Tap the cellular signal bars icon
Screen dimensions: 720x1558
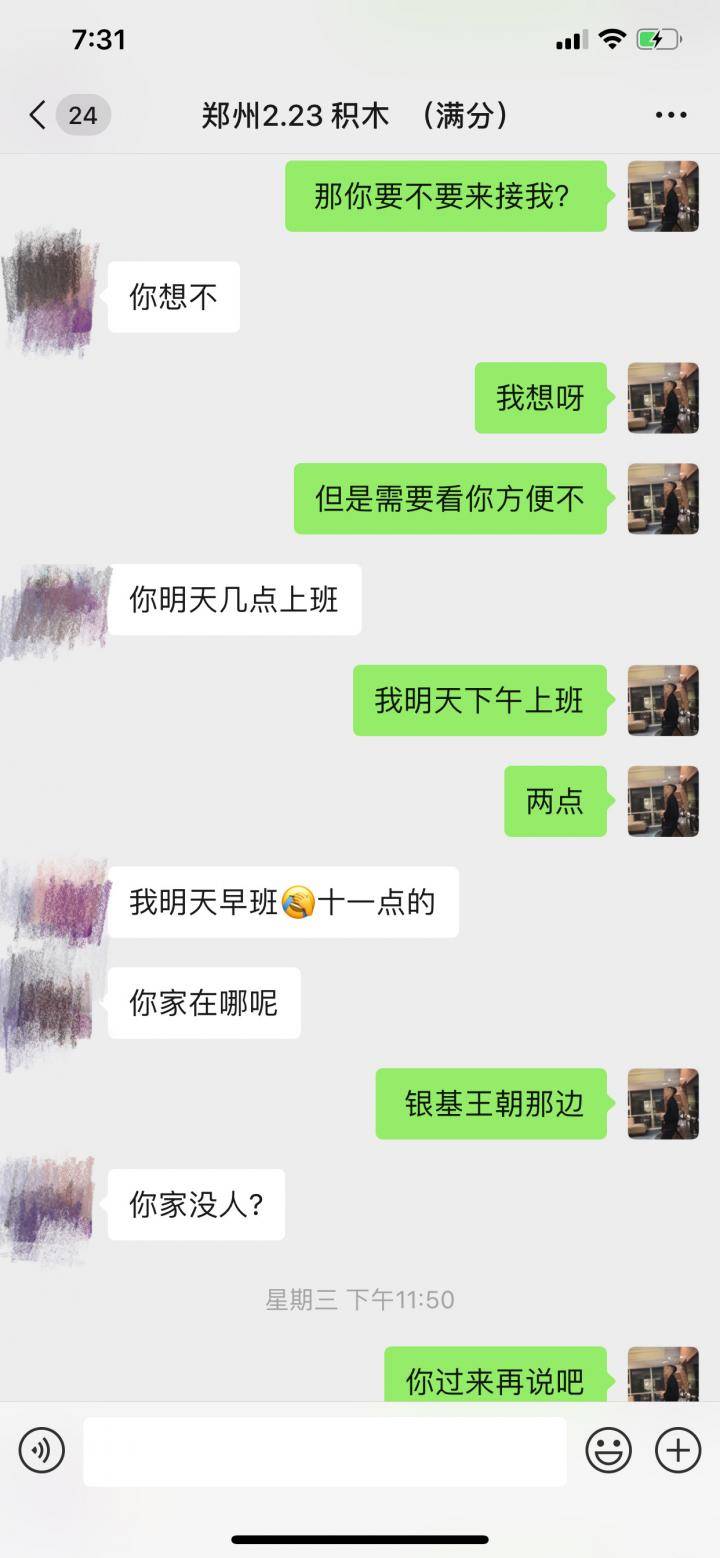pos(570,38)
